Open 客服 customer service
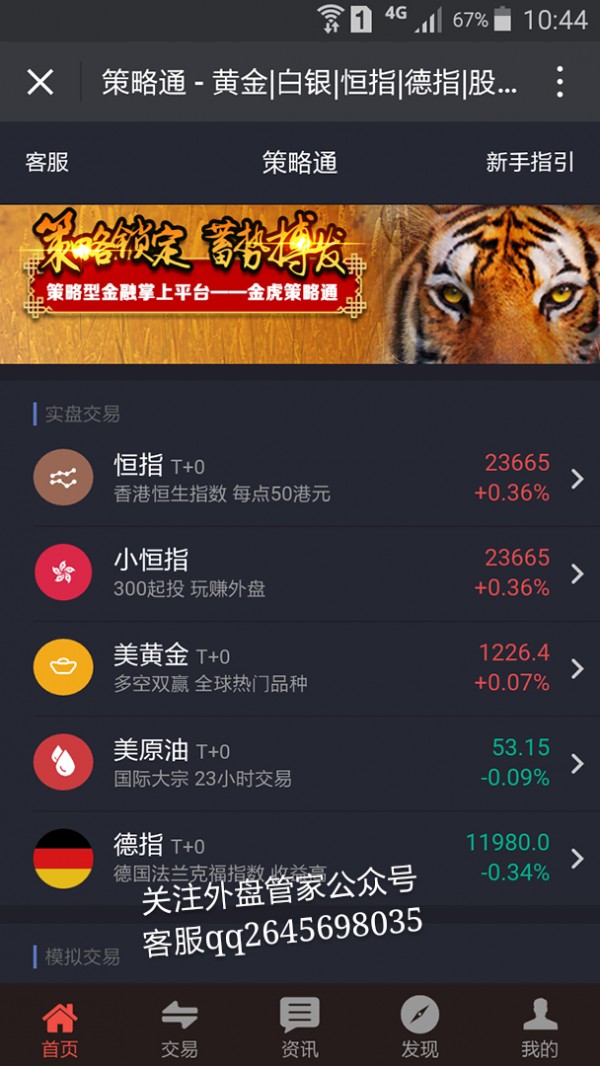 (x=47, y=162)
